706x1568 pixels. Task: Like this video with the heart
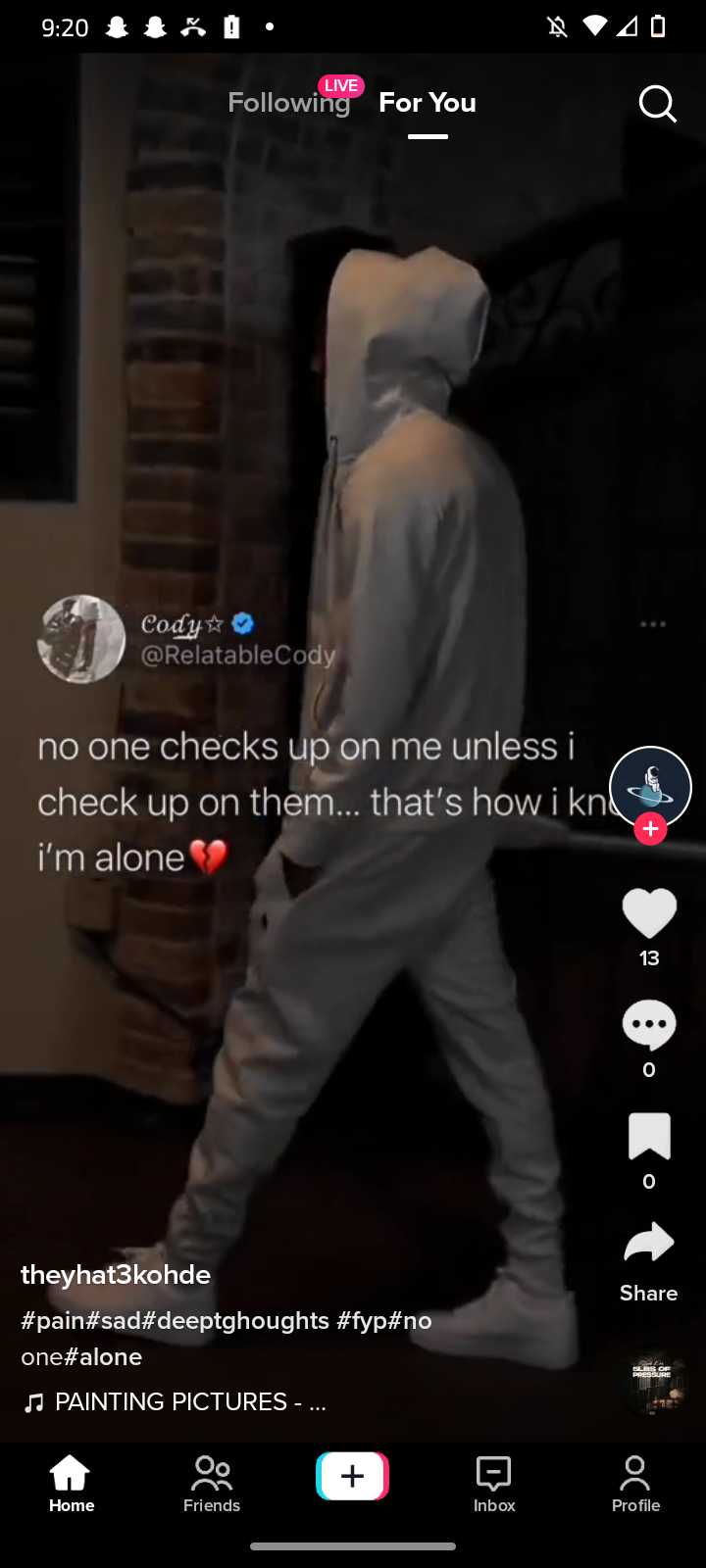click(649, 913)
